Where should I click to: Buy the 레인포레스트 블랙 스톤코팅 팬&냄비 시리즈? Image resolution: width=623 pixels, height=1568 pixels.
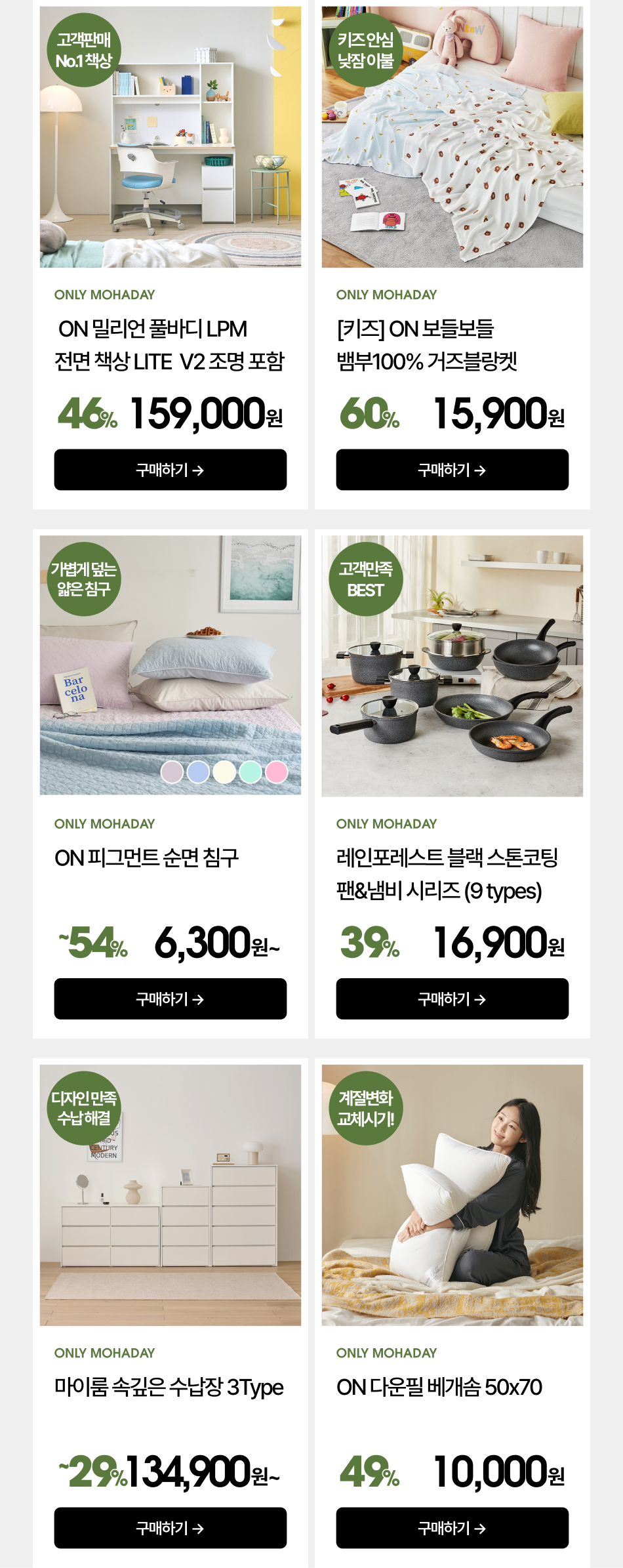[452, 999]
